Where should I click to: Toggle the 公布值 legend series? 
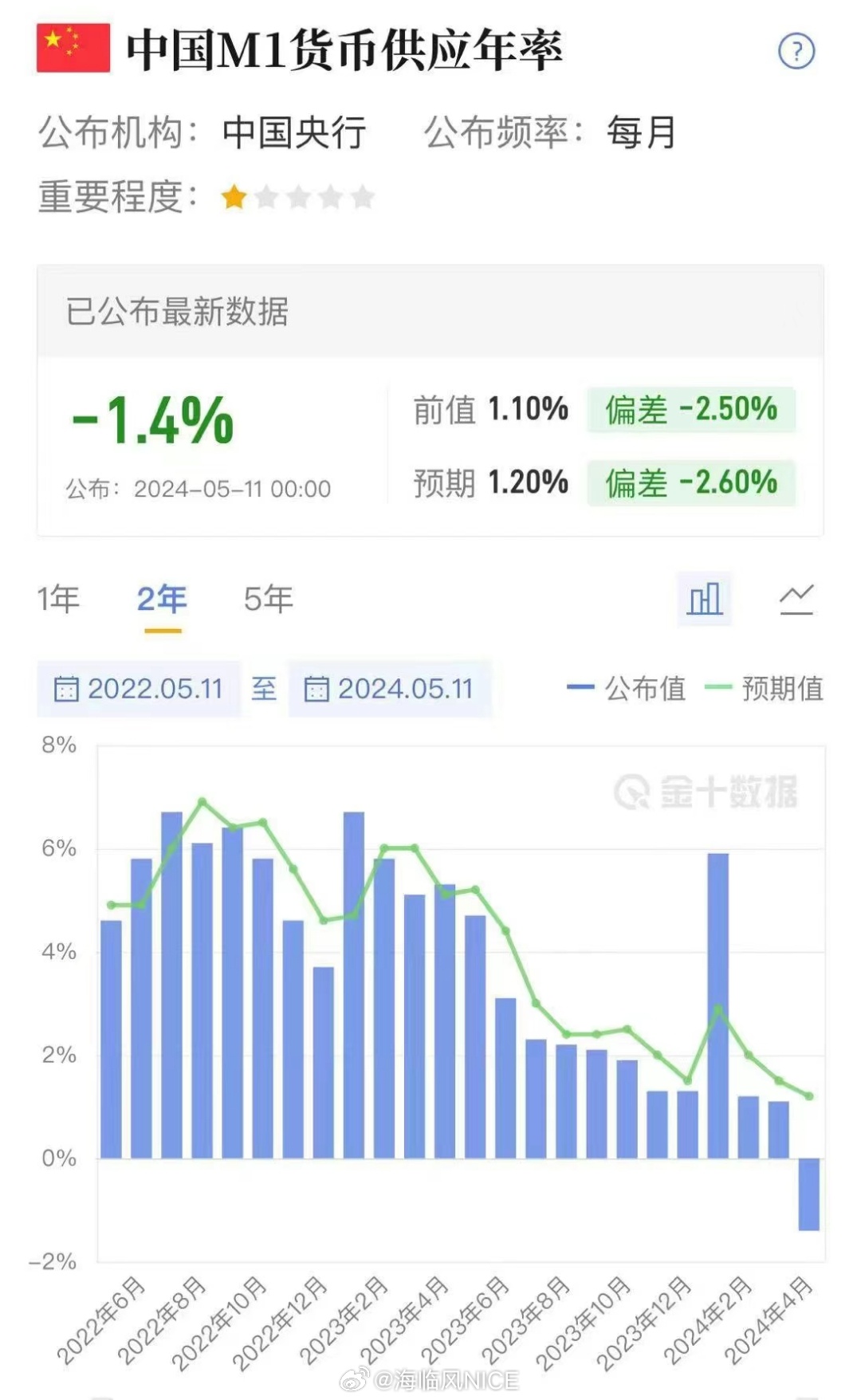627,688
